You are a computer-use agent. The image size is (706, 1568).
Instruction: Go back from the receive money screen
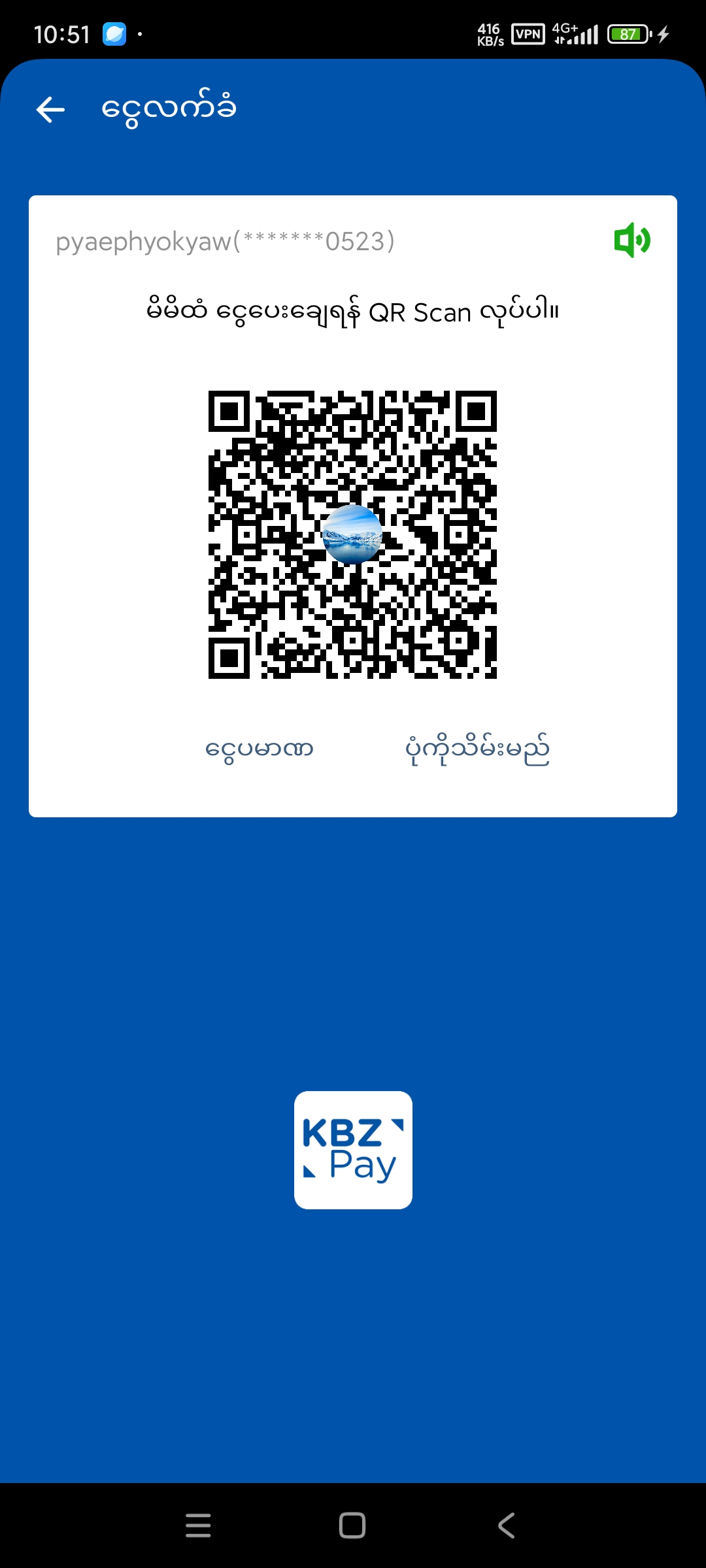[x=50, y=109]
